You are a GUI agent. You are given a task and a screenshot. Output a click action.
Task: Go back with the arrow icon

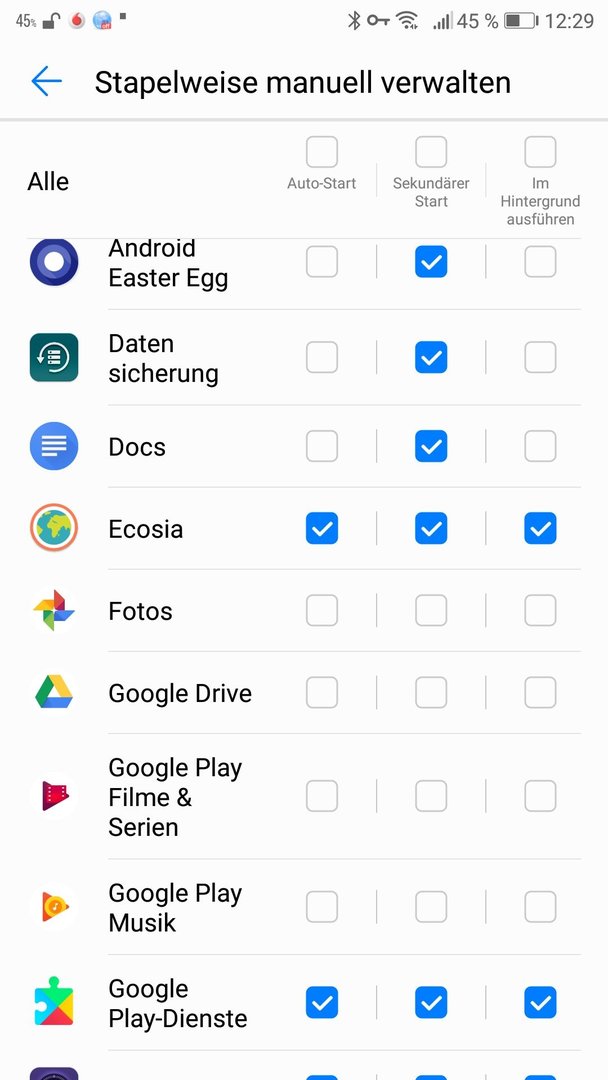point(46,81)
